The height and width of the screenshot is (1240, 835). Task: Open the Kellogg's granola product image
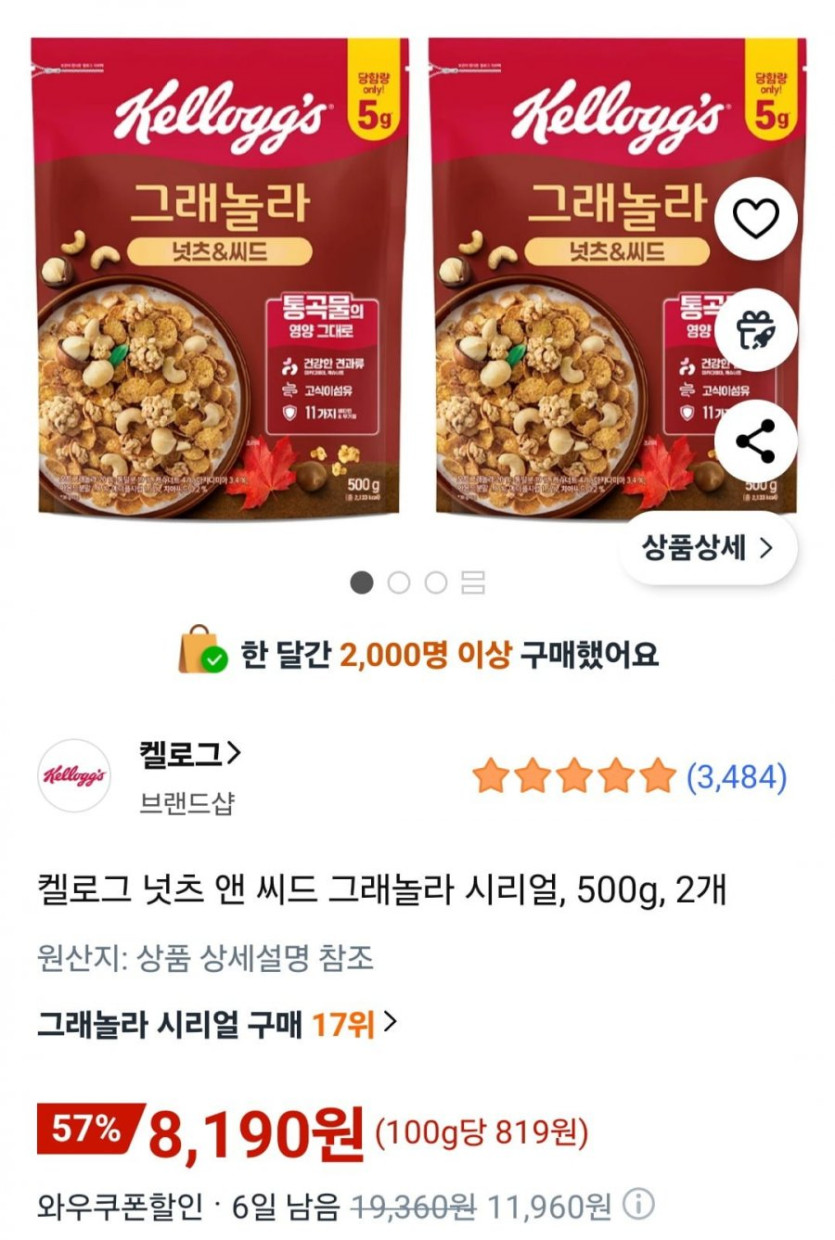[220, 280]
